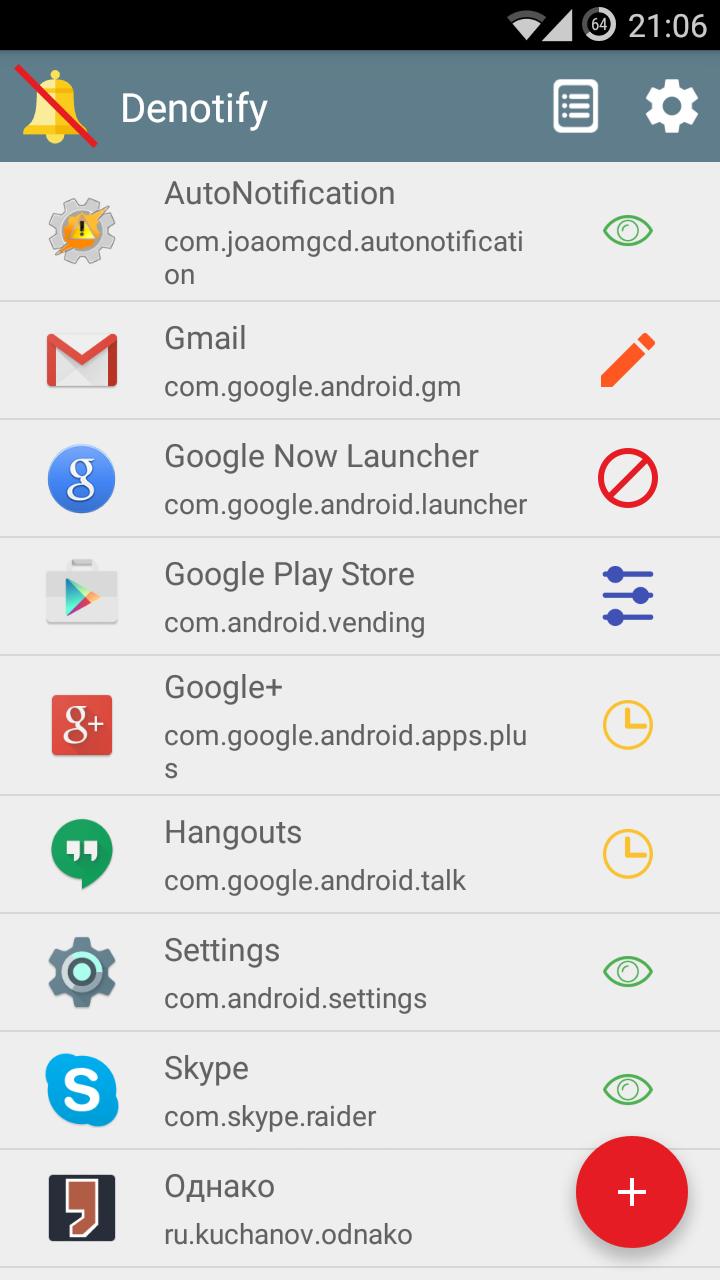
Task: Click the clock icon next to Google+
Action: 628,725
